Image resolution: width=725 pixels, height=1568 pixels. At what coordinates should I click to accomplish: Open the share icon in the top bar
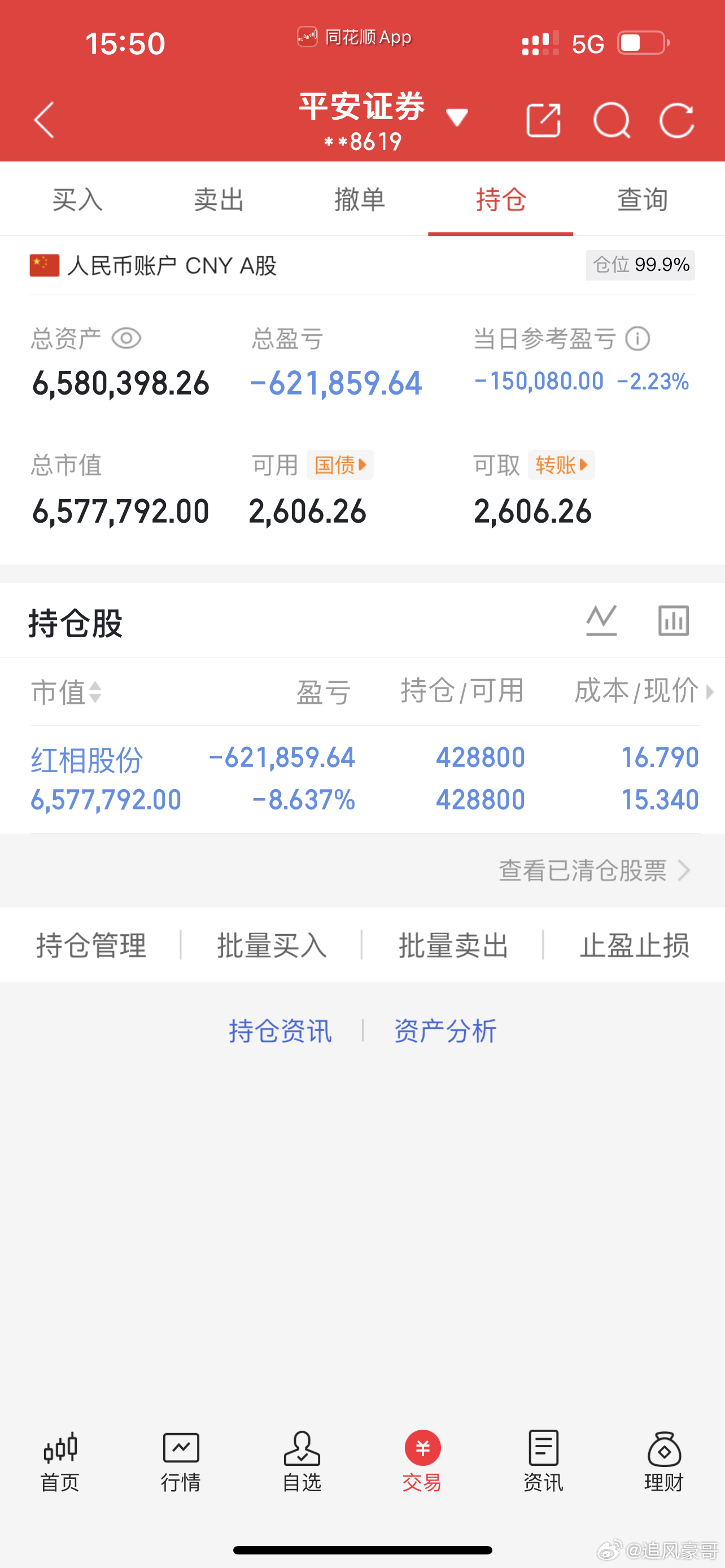543,120
